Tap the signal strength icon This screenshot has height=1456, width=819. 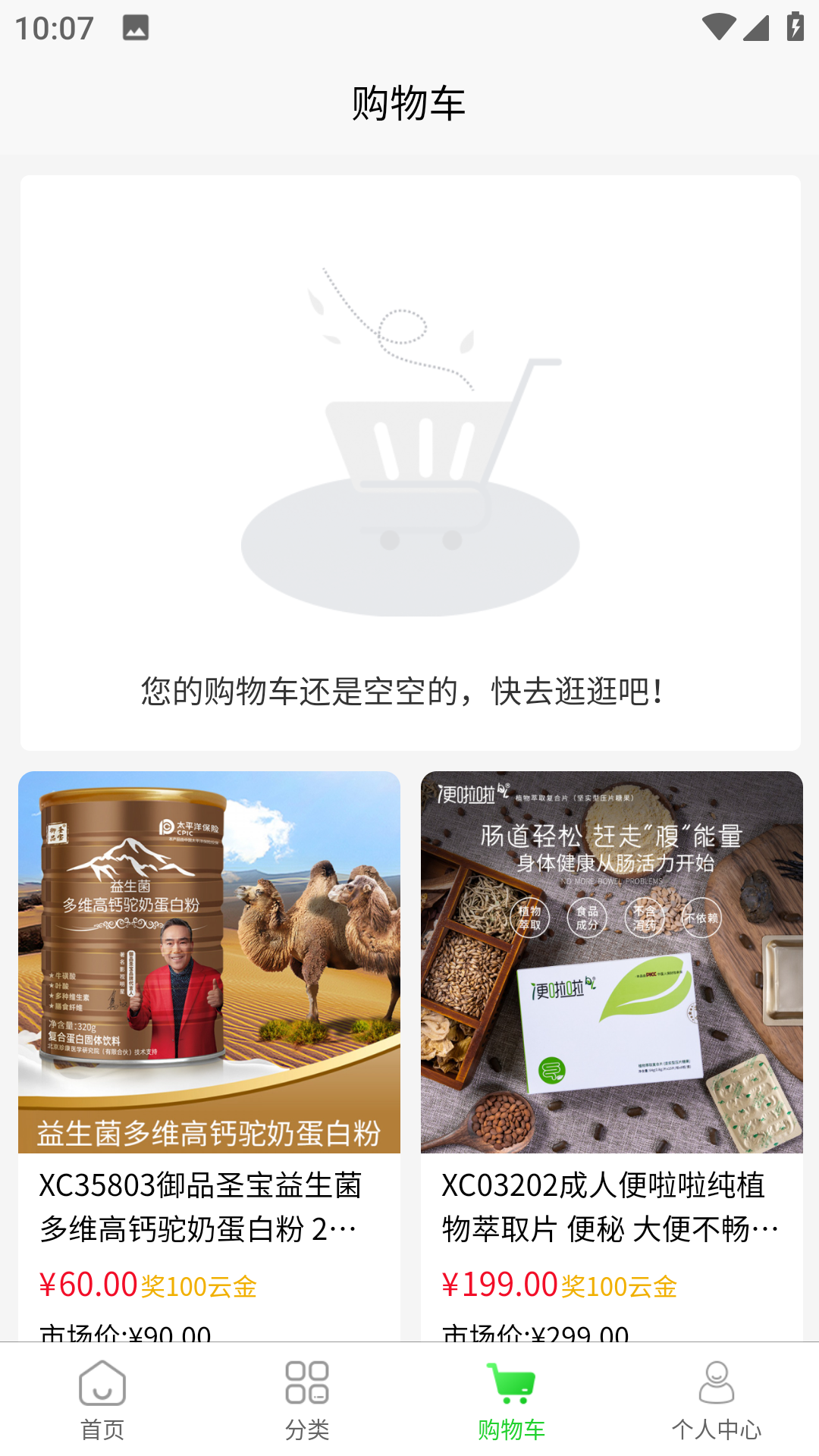(x=756, y=27)
